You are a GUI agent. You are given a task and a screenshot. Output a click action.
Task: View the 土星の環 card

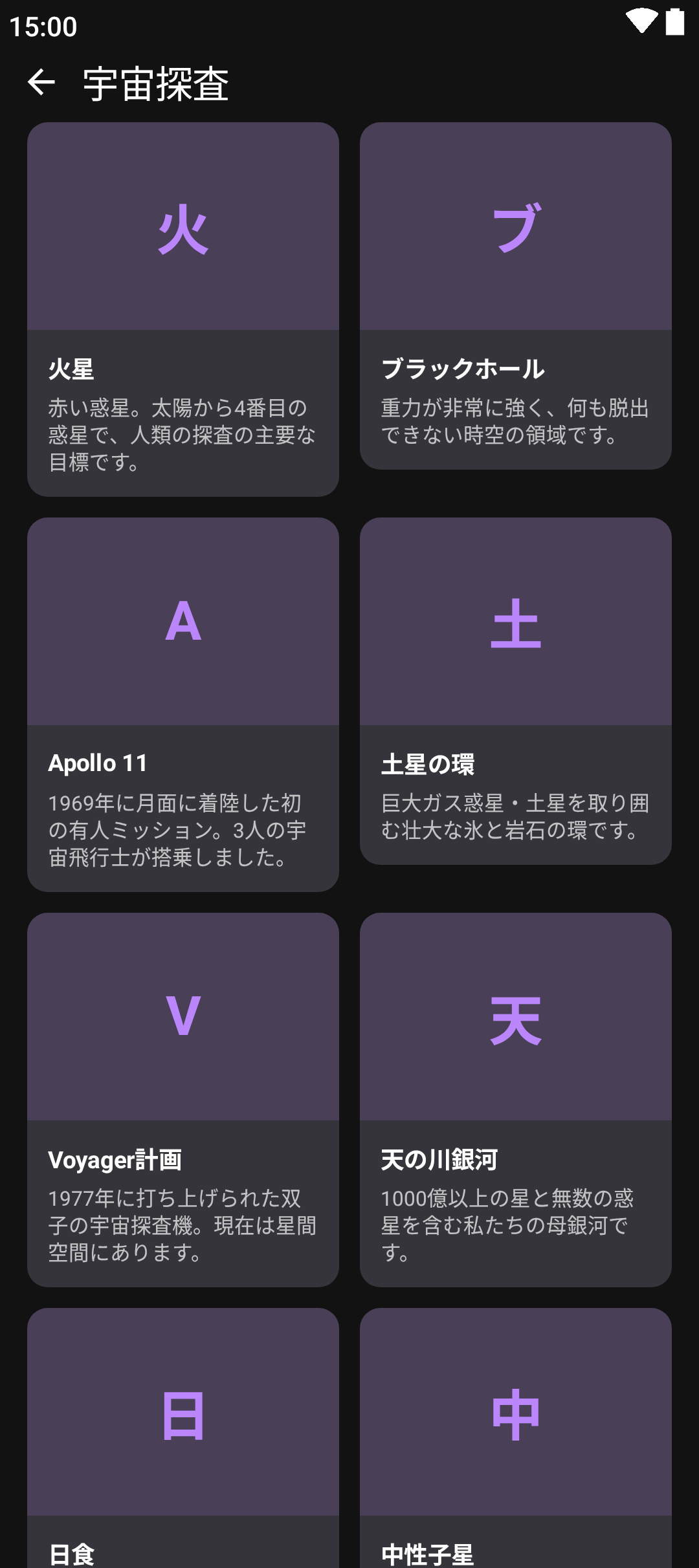[x=515, y=691]
